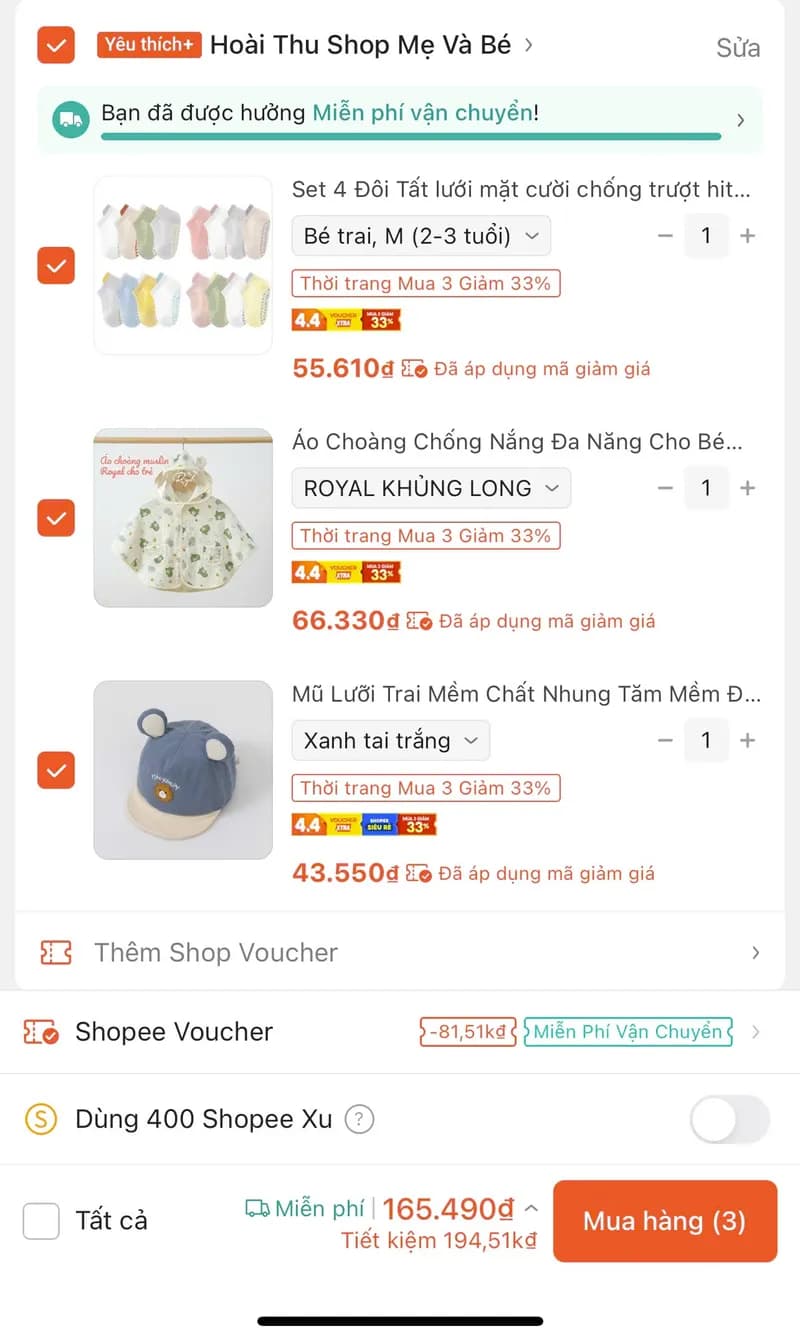Click the sun protection cloak product thumbnail

point(182,518)
